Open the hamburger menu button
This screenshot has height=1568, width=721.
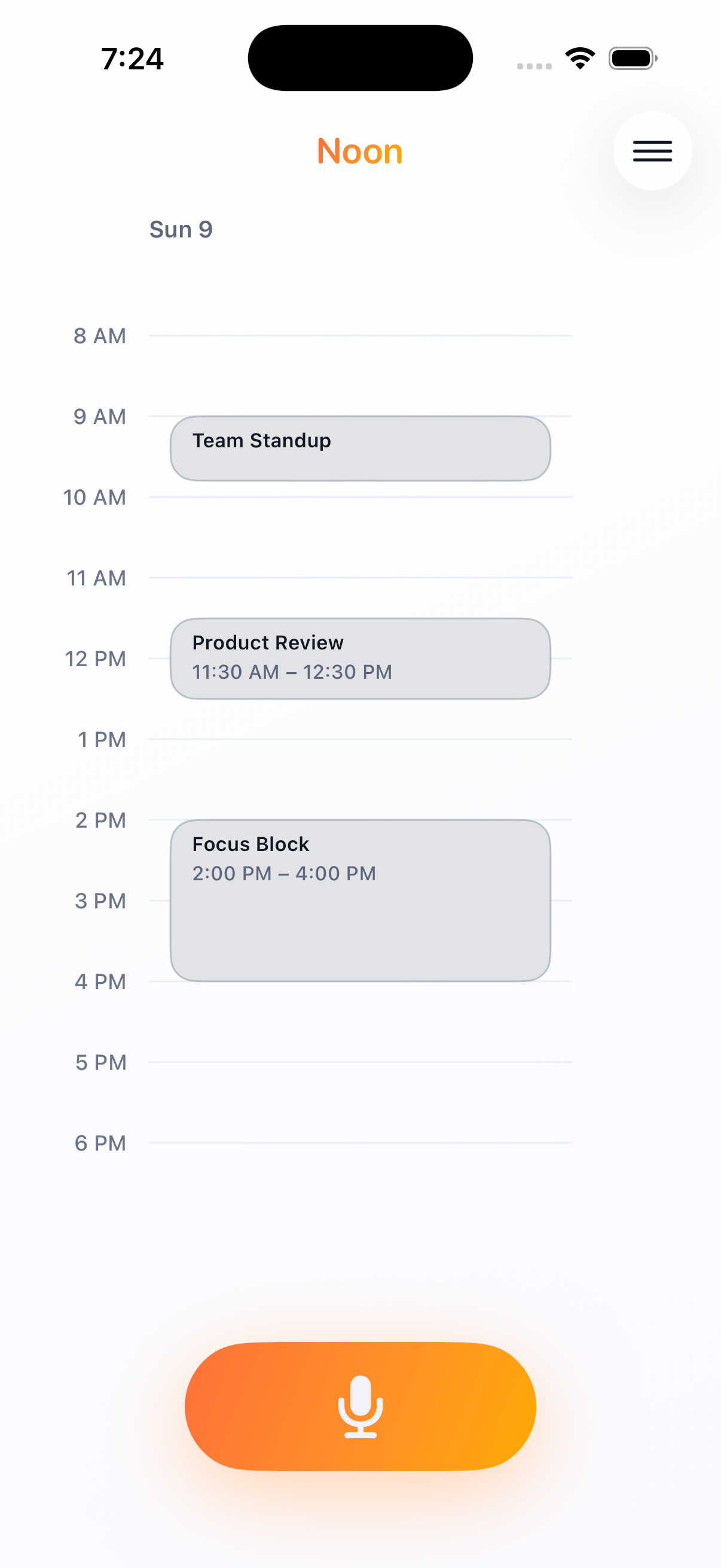[652, 150]
